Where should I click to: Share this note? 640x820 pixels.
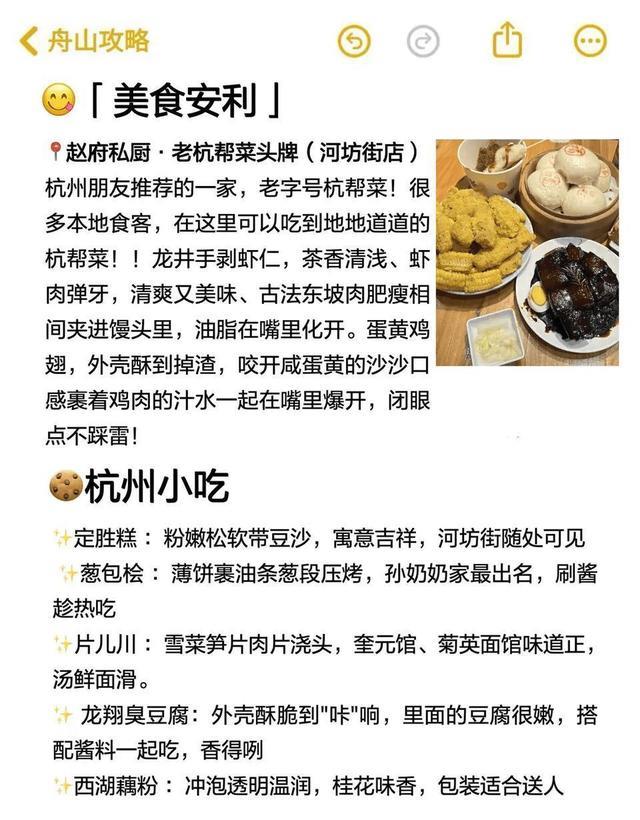click(507, 39)
